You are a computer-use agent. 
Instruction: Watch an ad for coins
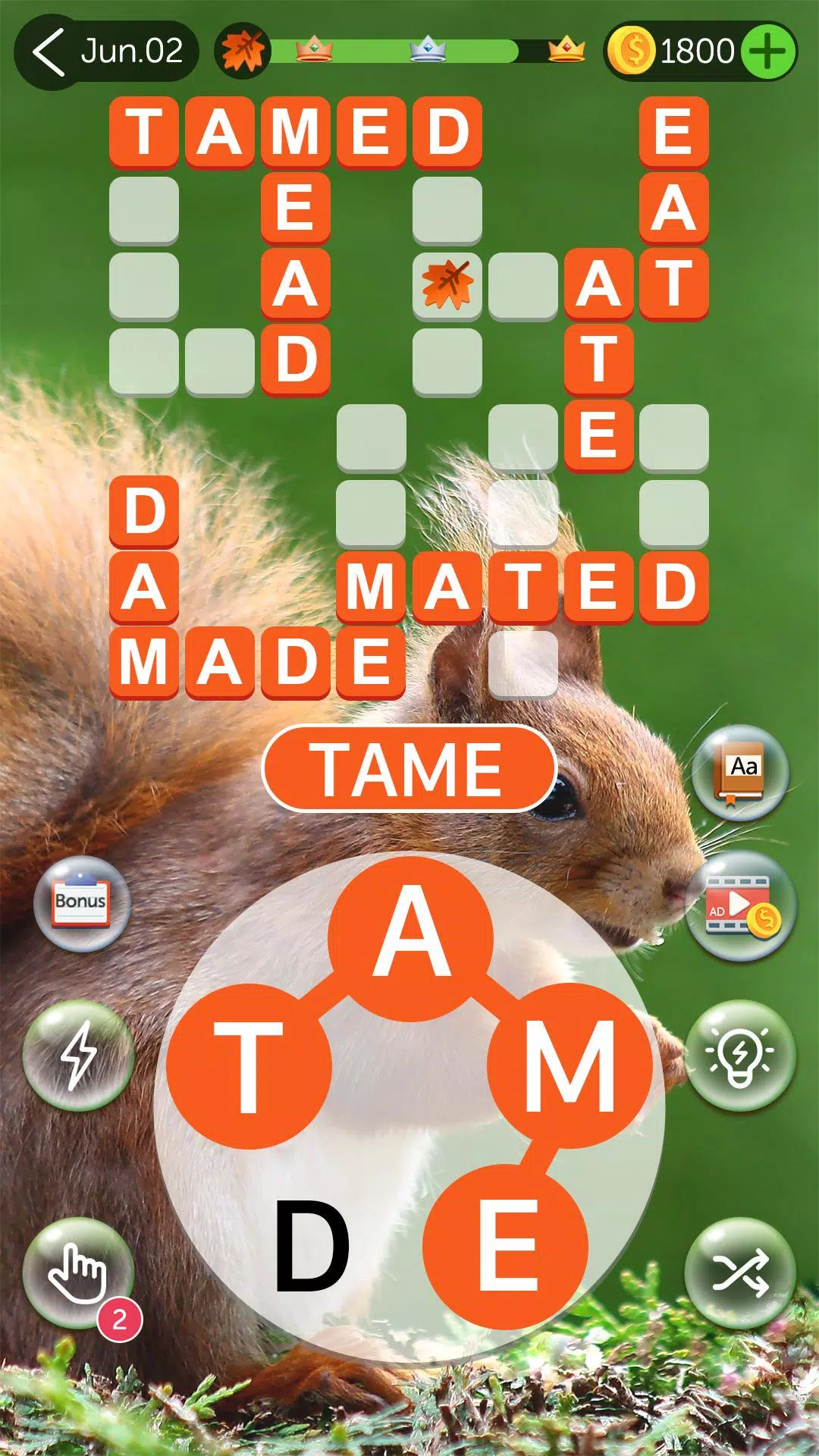tap(740, 905)
